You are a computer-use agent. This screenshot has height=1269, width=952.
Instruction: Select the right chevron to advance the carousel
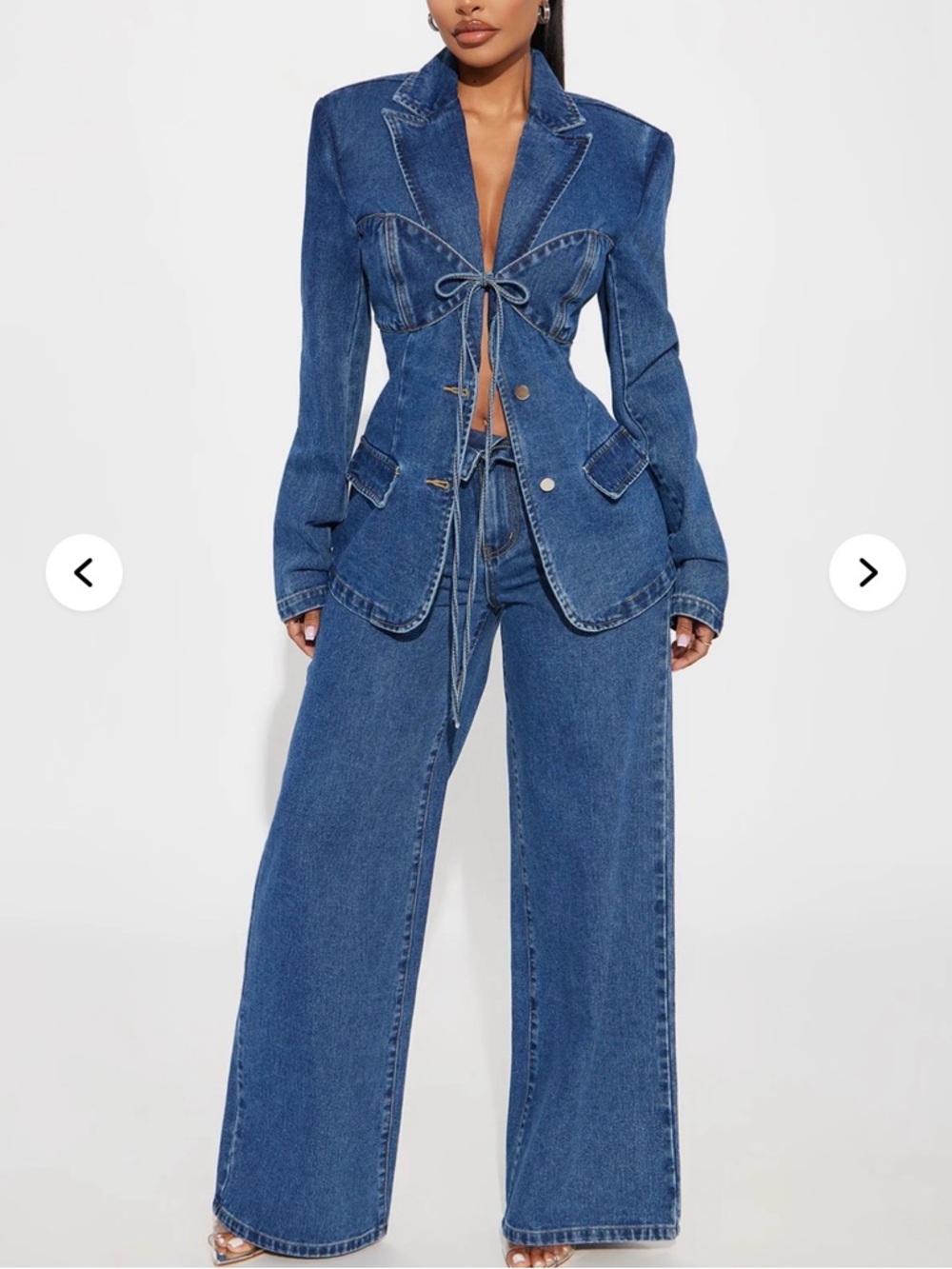(867, 571)
